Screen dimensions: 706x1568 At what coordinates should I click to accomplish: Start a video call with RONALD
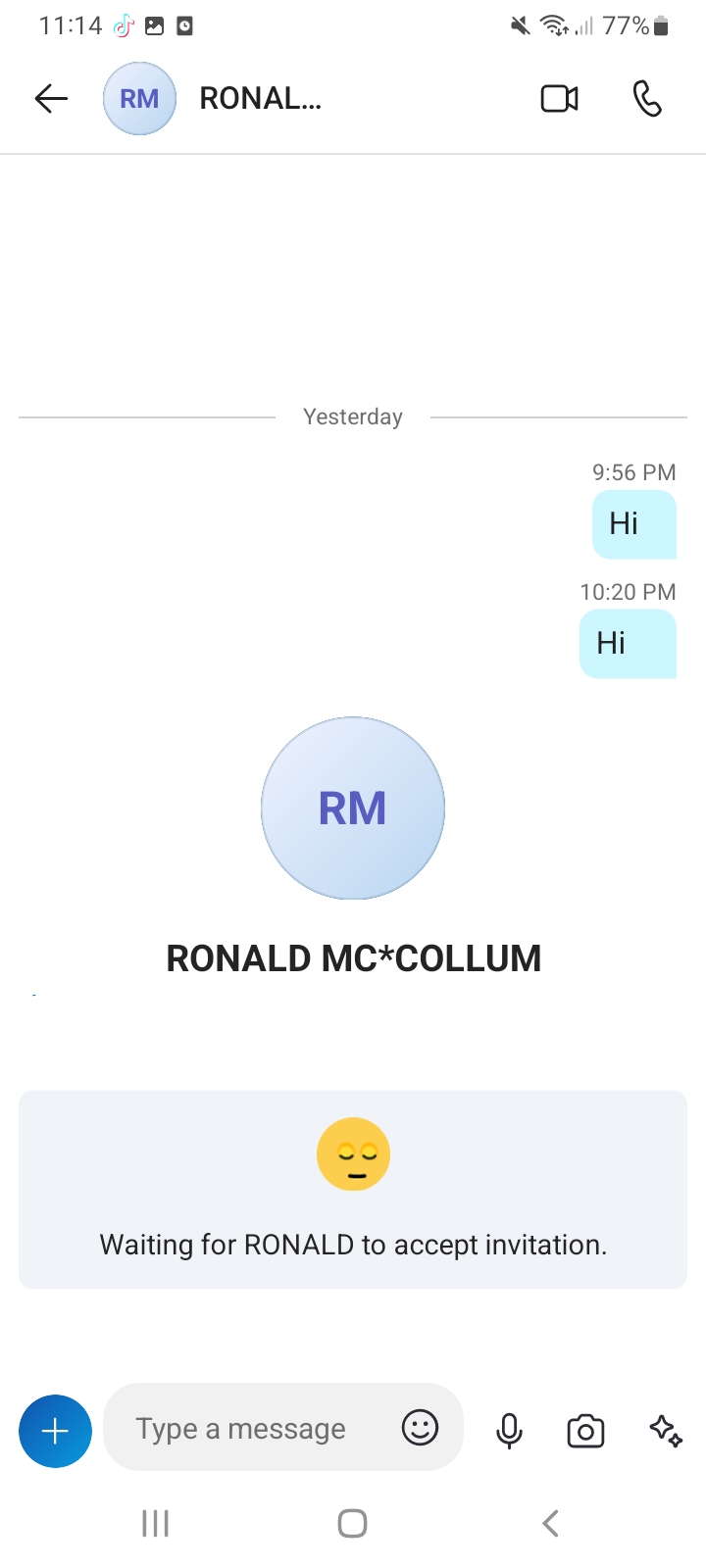point(560,98)
